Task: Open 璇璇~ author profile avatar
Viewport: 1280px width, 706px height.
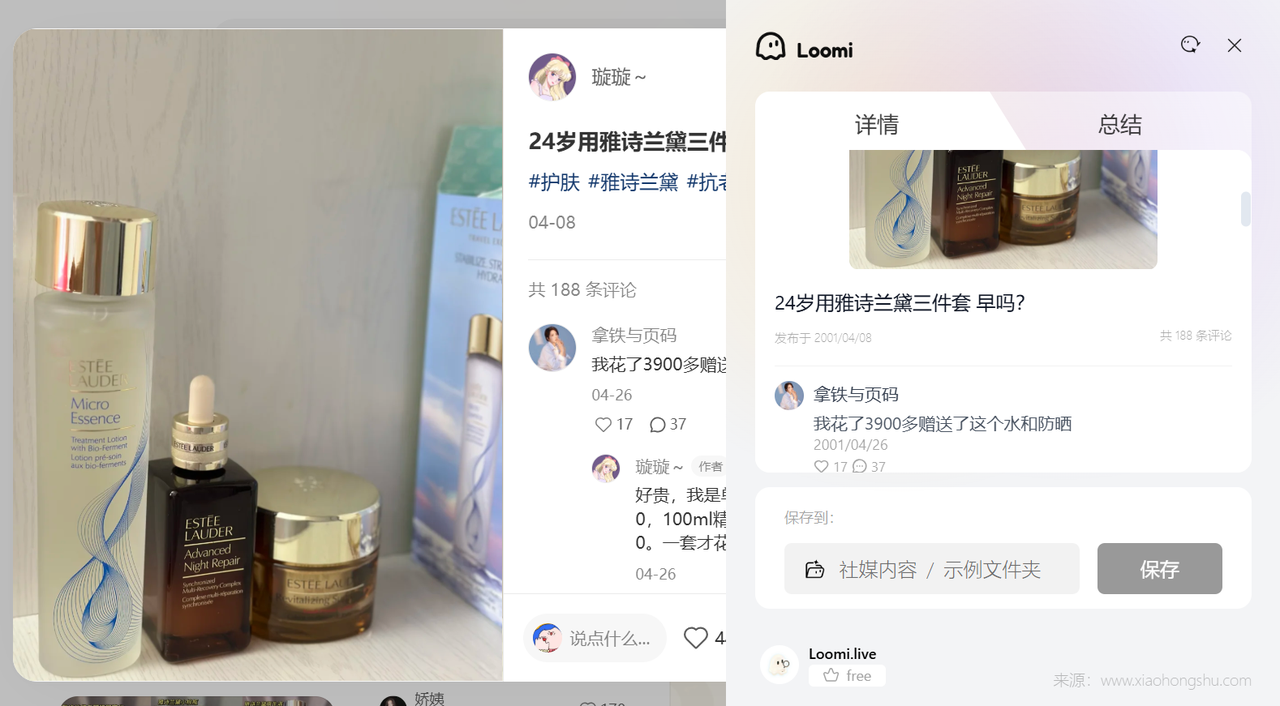Action: coord(552,77)
